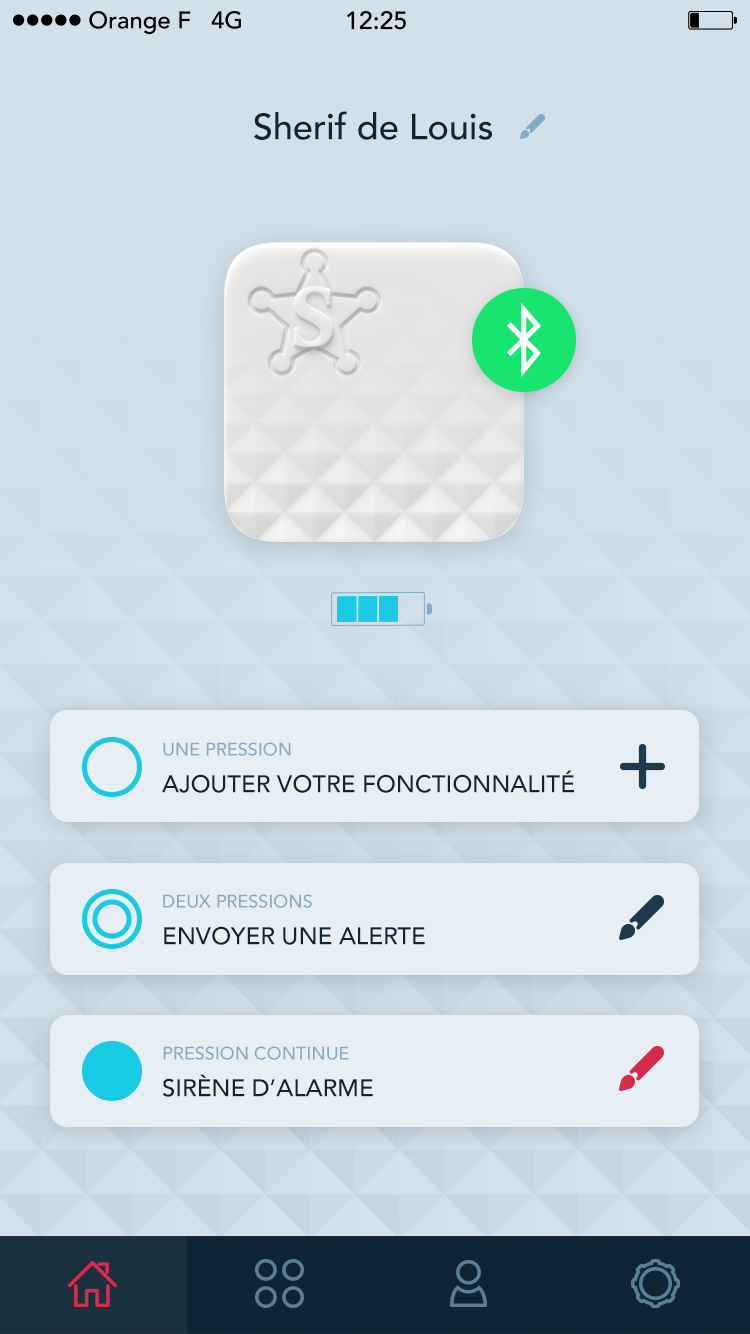Open the Une pression row

coord(374,766)
